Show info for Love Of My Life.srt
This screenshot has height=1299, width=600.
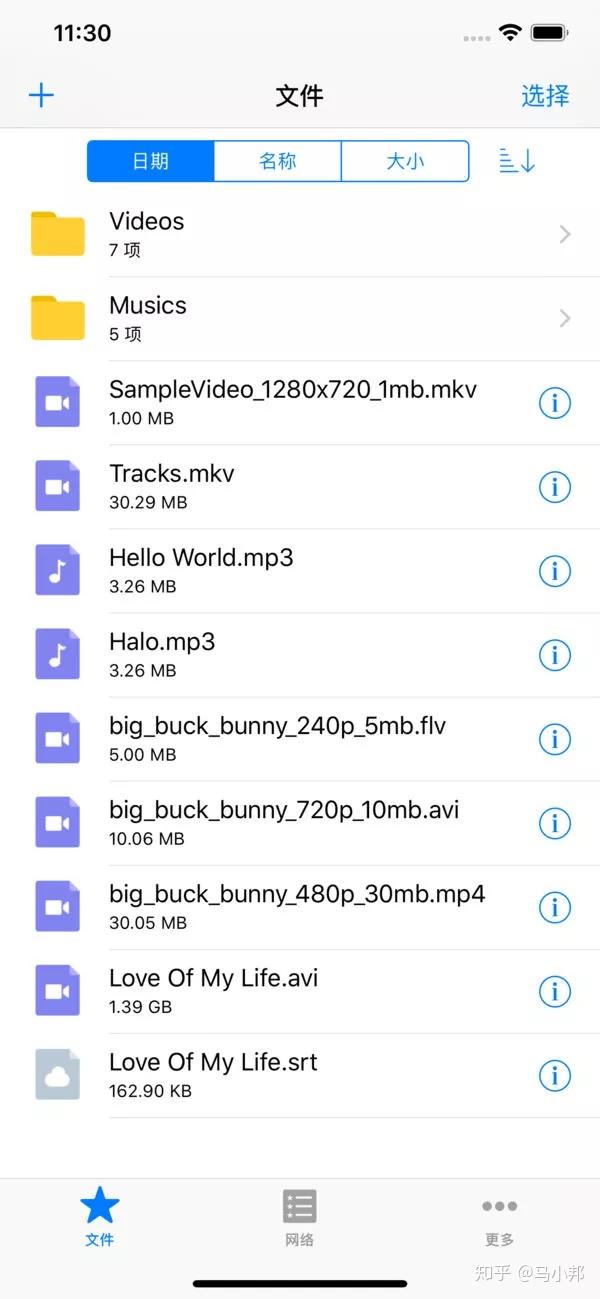[x=554, y=1075]
